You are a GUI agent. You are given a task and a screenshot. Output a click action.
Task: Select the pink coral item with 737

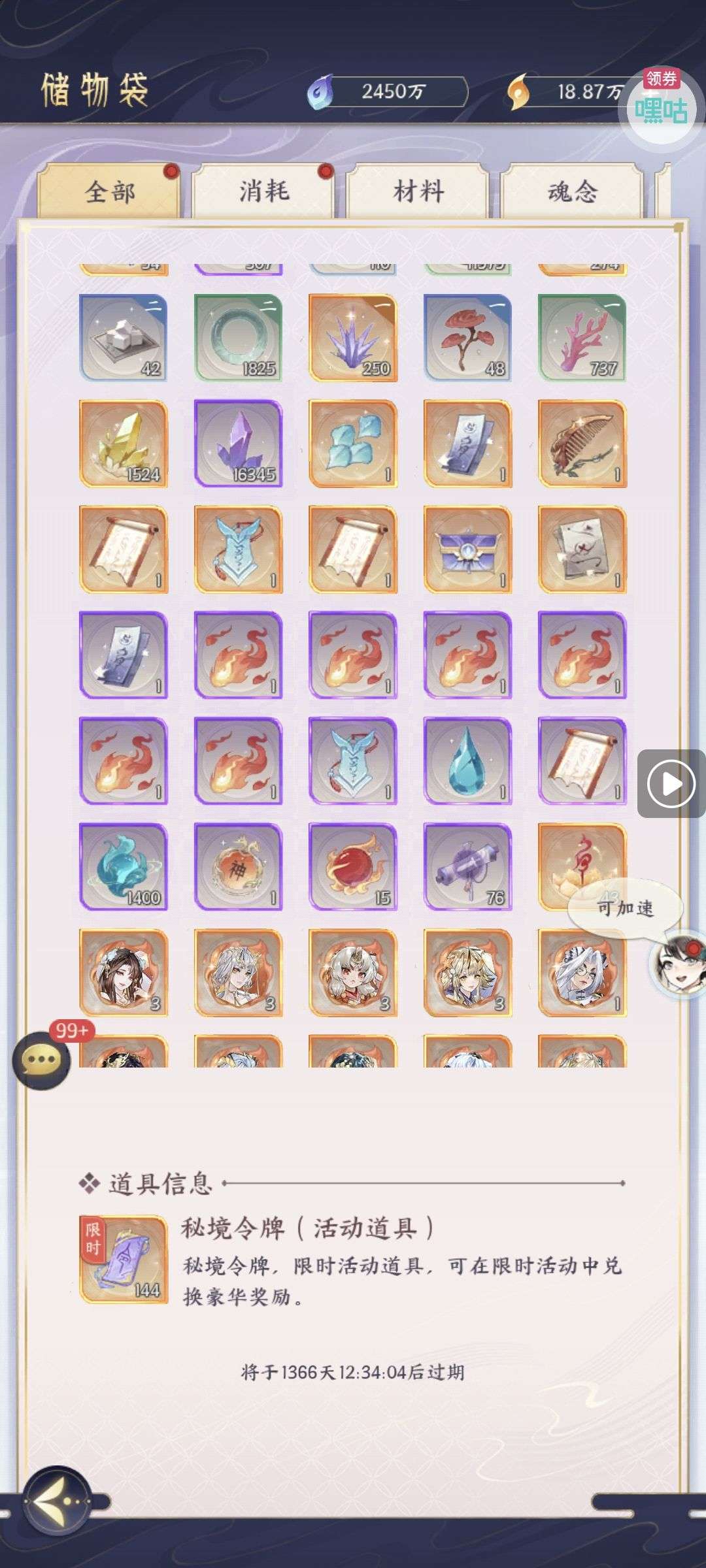pos(582,338)
